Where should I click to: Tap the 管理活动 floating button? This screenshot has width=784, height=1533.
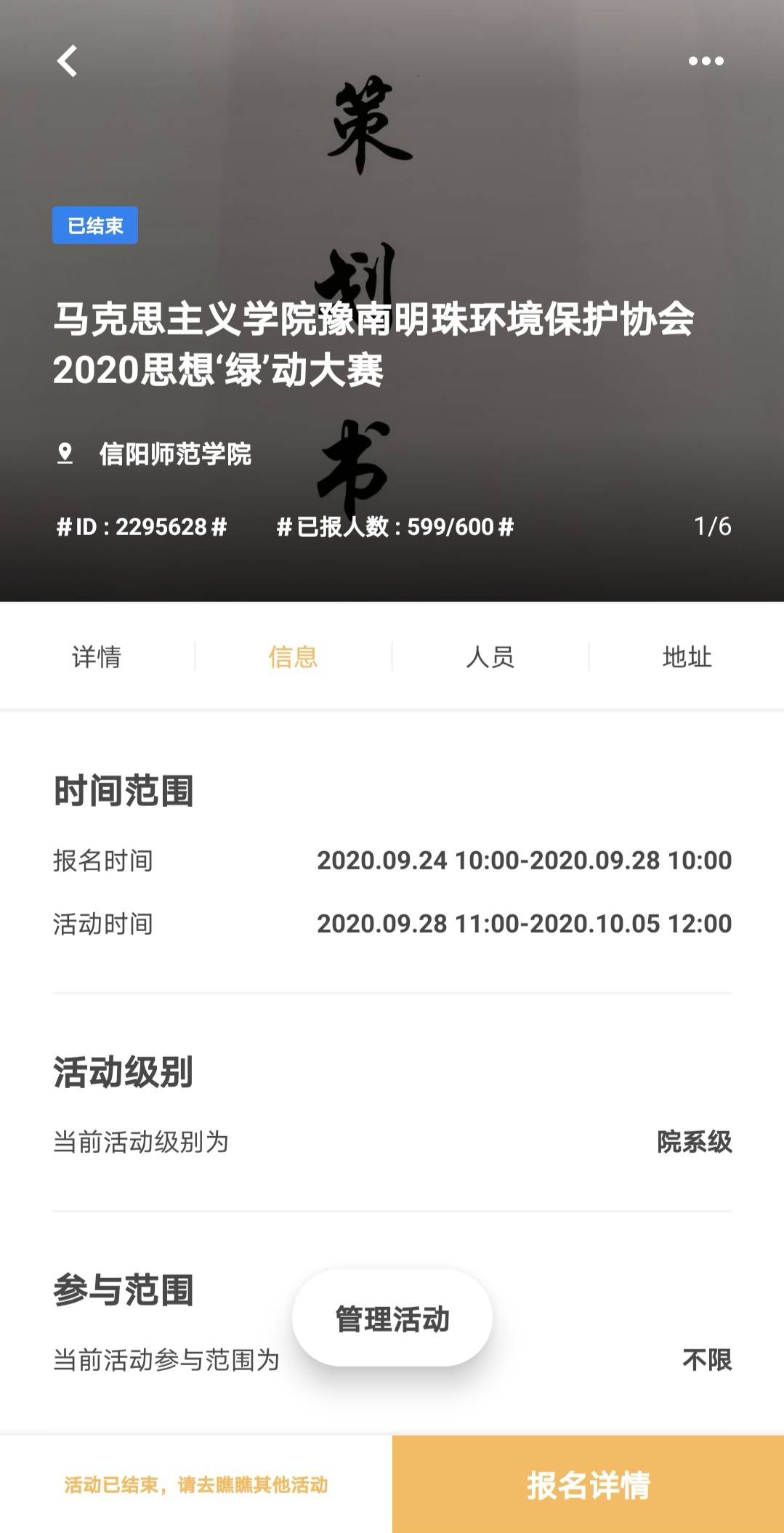coord(392,1319)
